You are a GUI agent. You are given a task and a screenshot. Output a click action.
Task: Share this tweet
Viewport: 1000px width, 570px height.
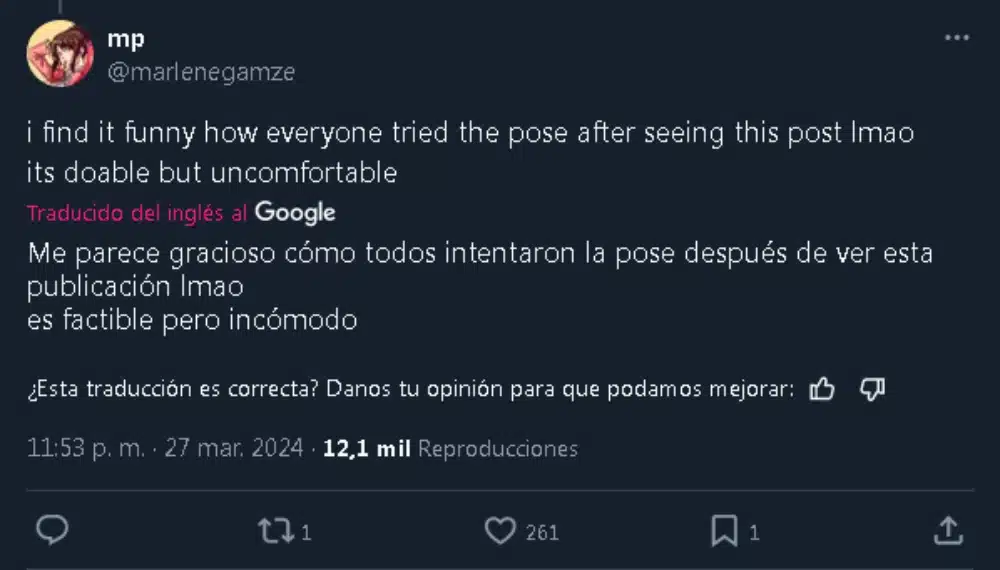[x=949, y=530]
